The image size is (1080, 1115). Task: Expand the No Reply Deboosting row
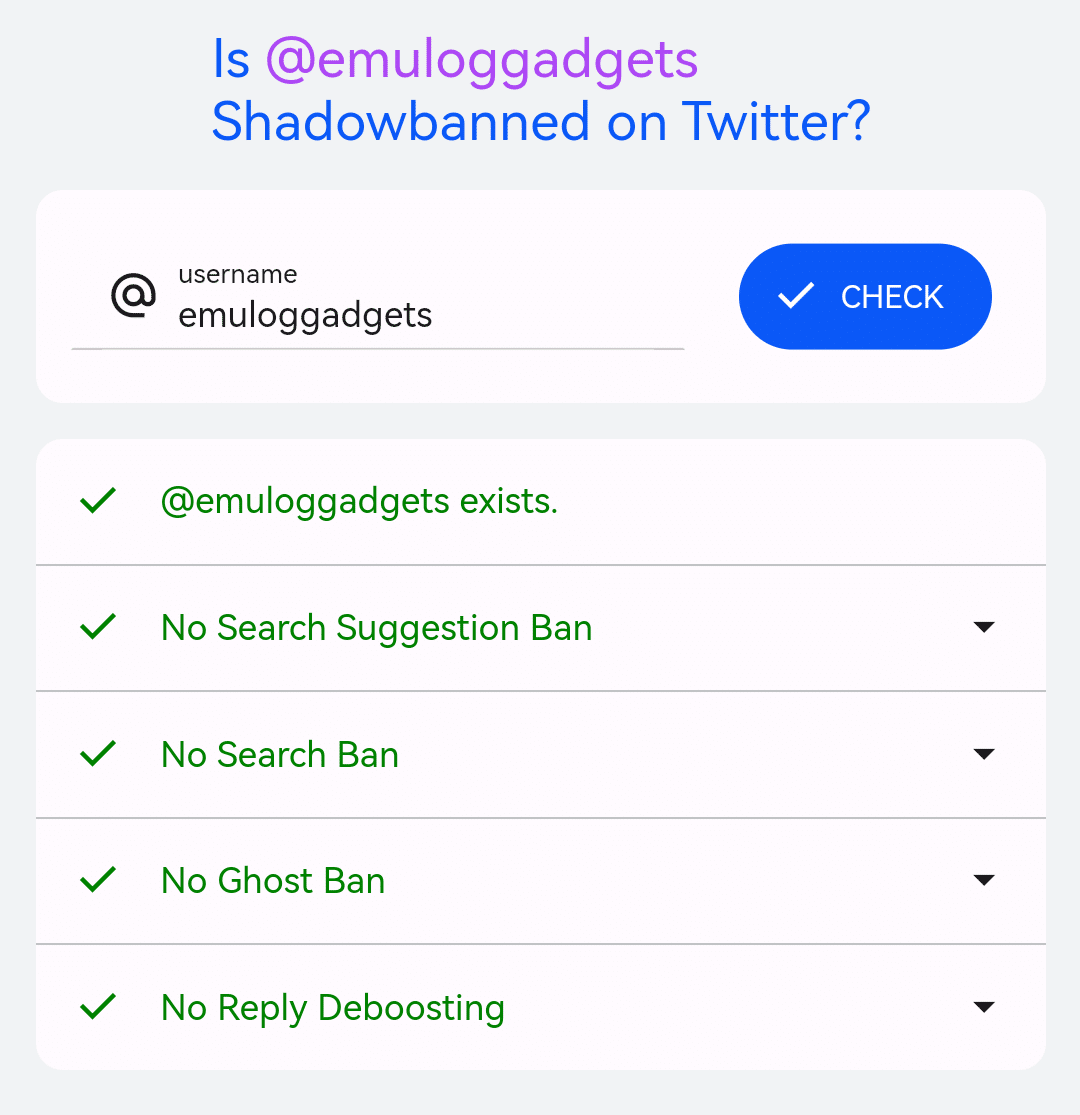984,1007
